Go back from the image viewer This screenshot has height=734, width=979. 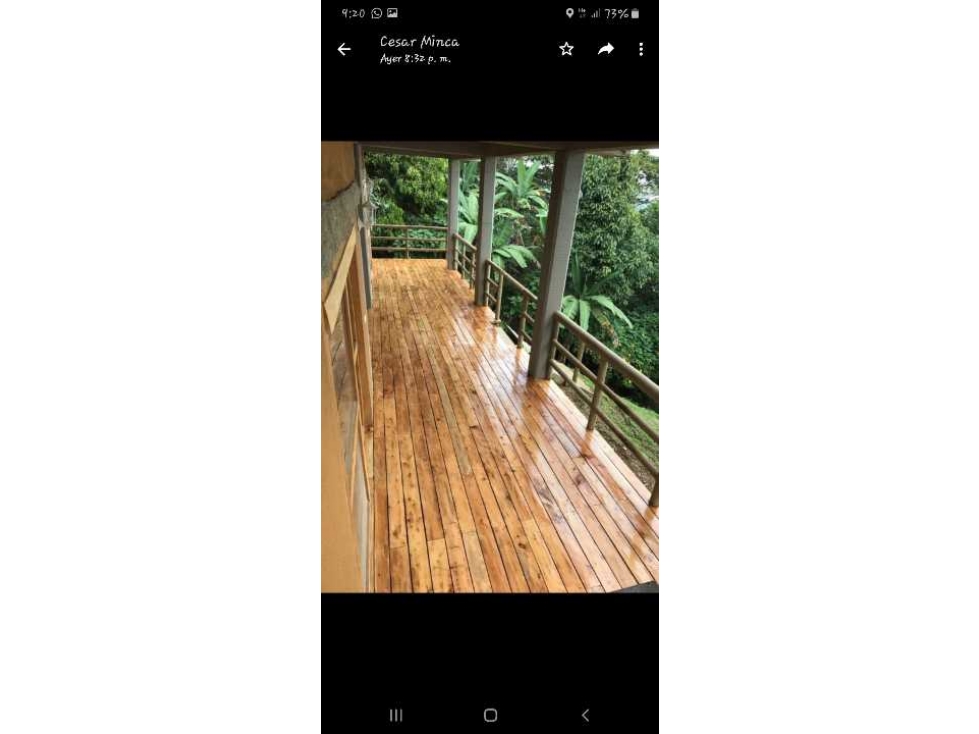pyautogui.click(x=344, y=49)
